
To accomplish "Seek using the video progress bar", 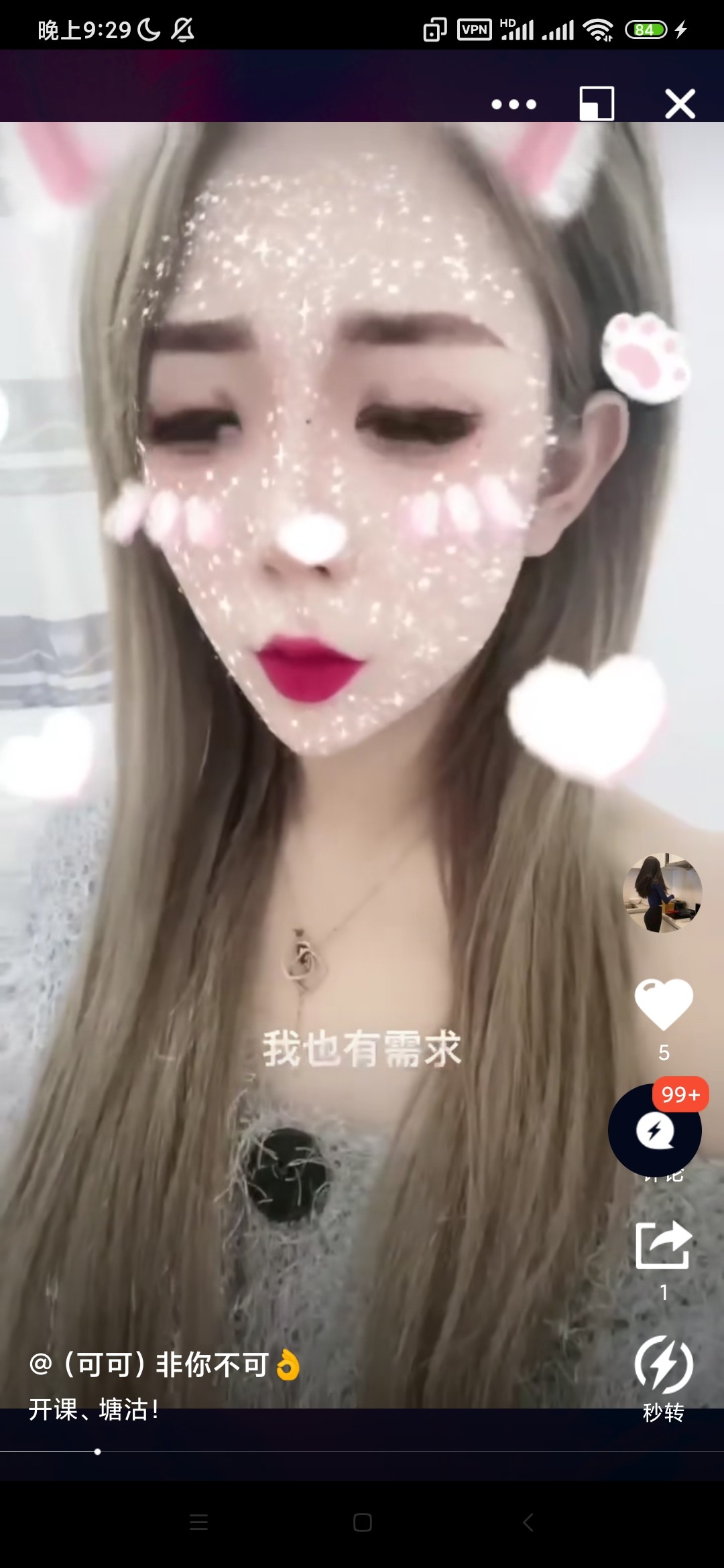I will coord(362,1451).
